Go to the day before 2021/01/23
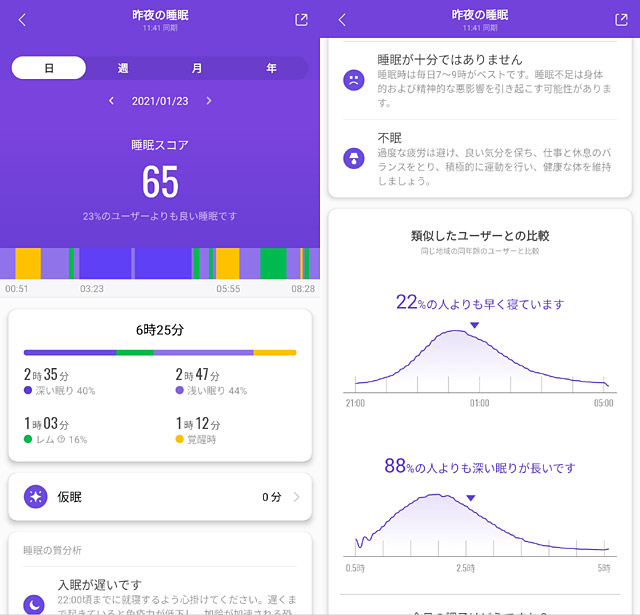Screen dimensions: 640x615 tap(111, 101)
